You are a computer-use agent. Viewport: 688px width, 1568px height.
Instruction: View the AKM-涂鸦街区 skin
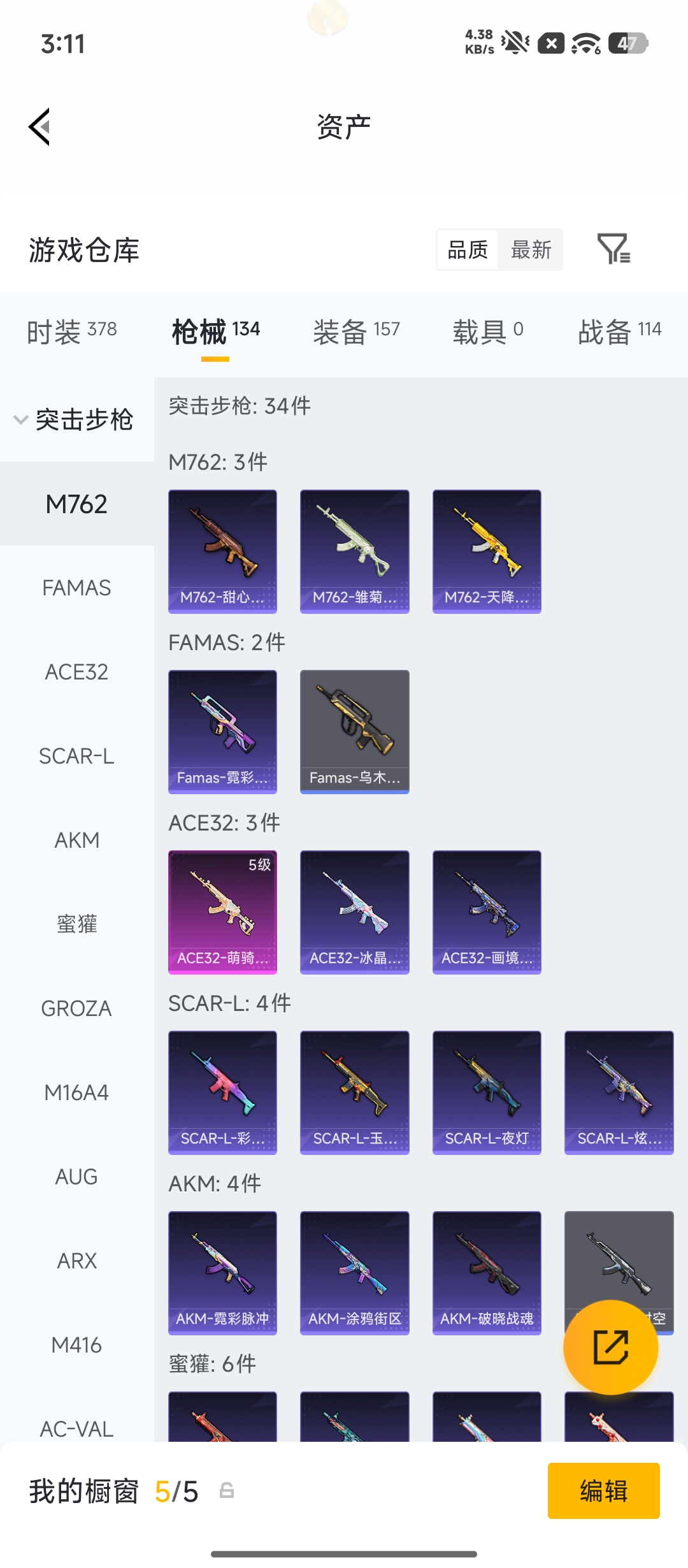(x=354, y=1273)
